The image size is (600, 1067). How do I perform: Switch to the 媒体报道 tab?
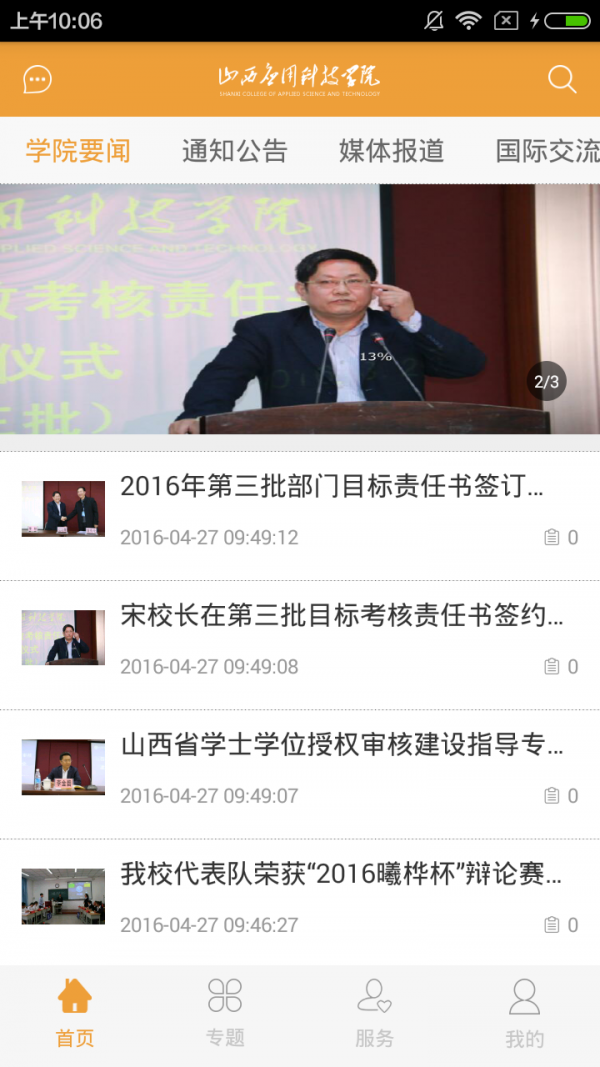pyautogui.click(x=391, y=151)
